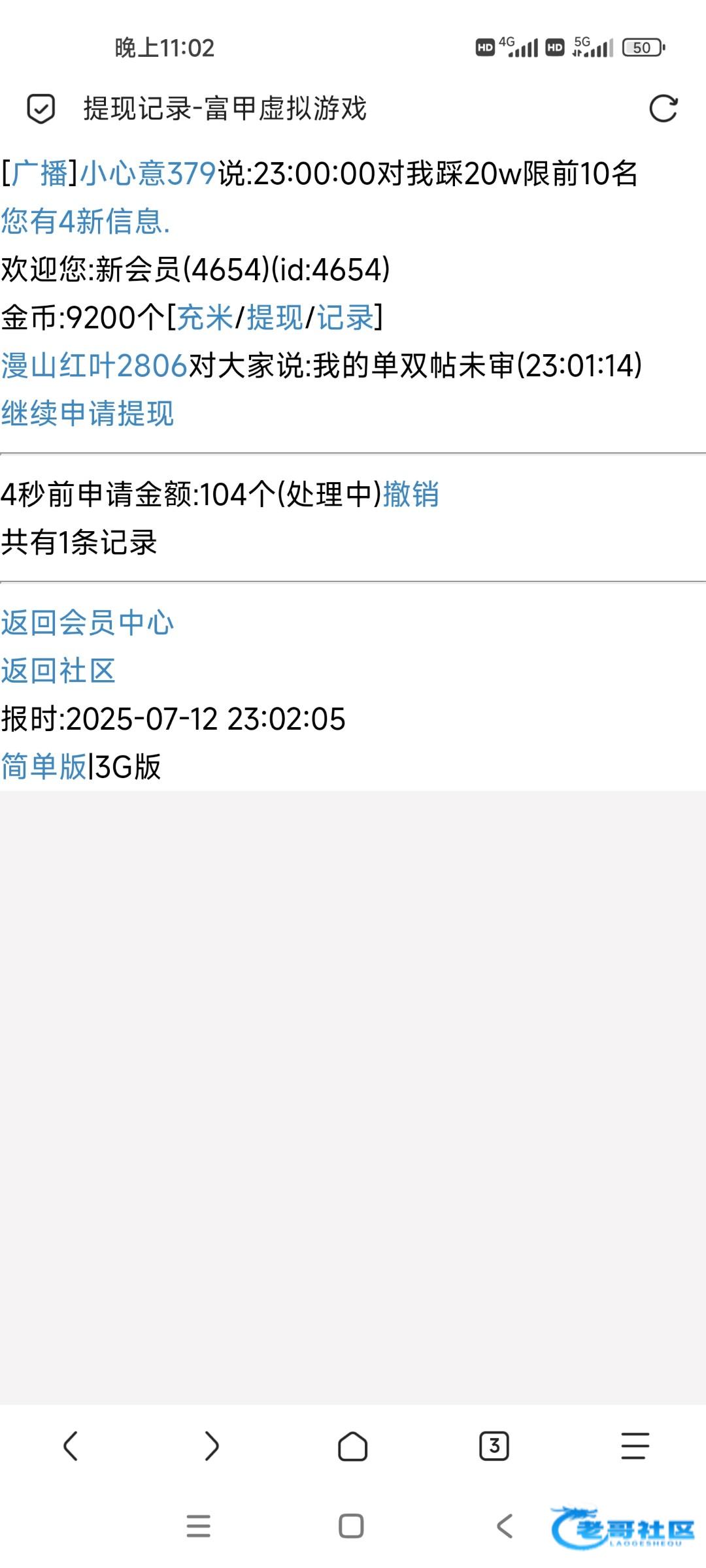706x1568 pixels.
Task: Switch to 简单版 simple version
Action: 44,766
